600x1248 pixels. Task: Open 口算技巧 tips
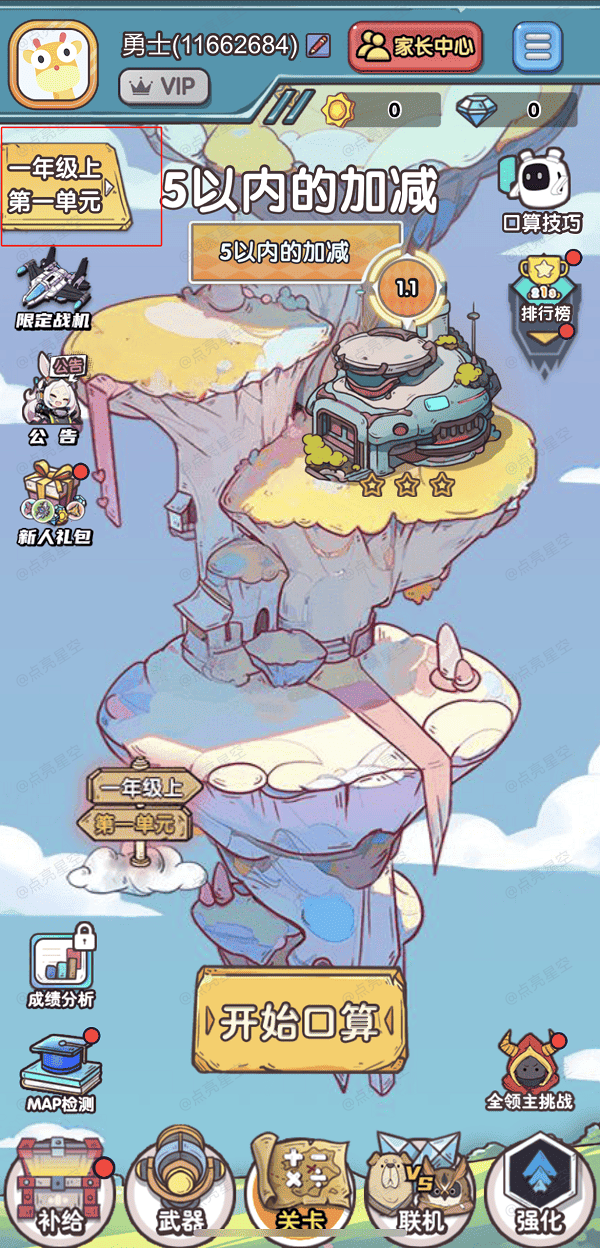(541, 192)
